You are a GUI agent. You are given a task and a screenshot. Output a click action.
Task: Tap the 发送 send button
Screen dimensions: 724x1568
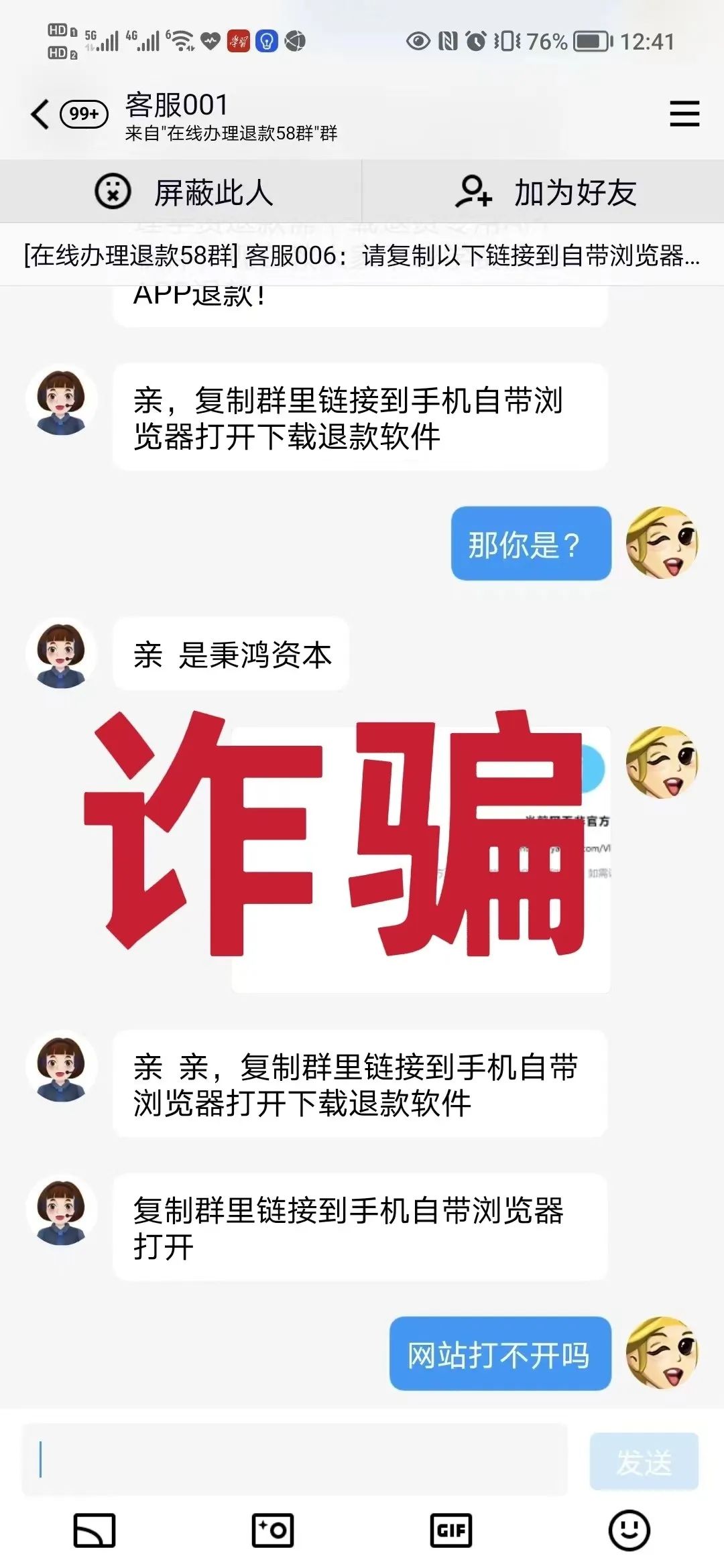pyautogui.click(x=644, y=1462)
